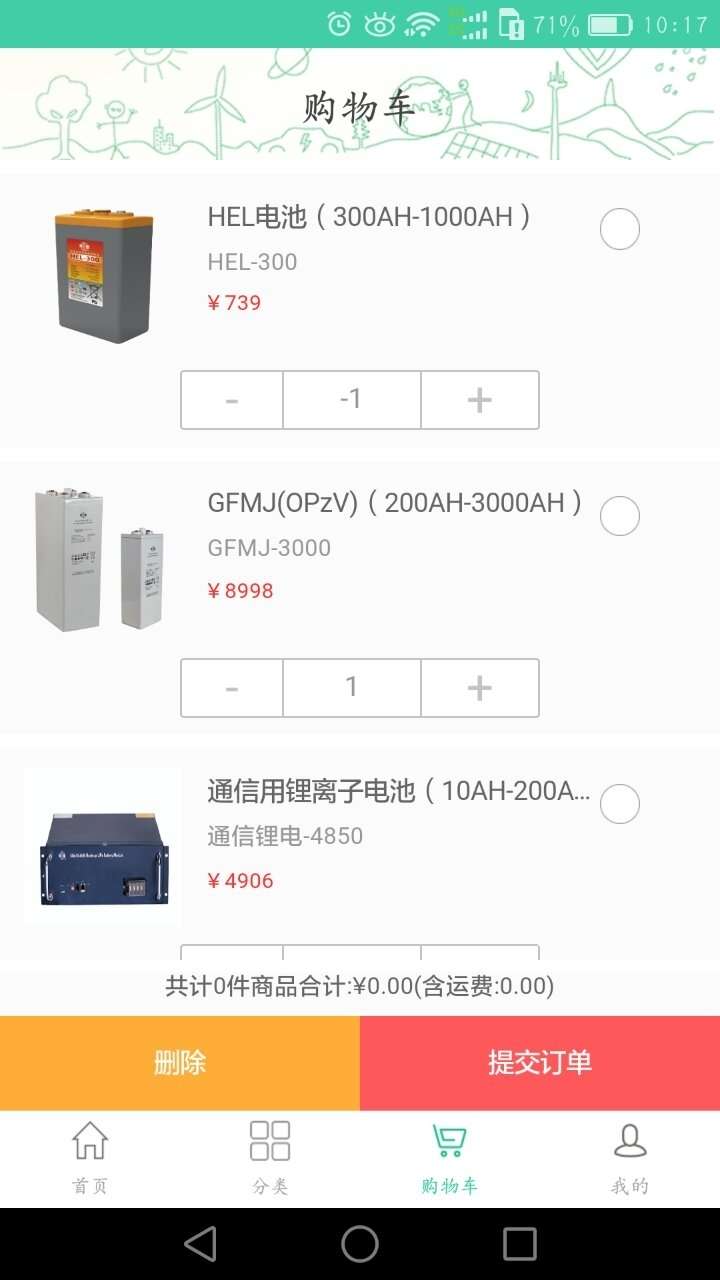Edit the GFMJ(OPzV) quantity field
Image resolution: width=720 pixels, height=1280 pixels.
(352, 688)
